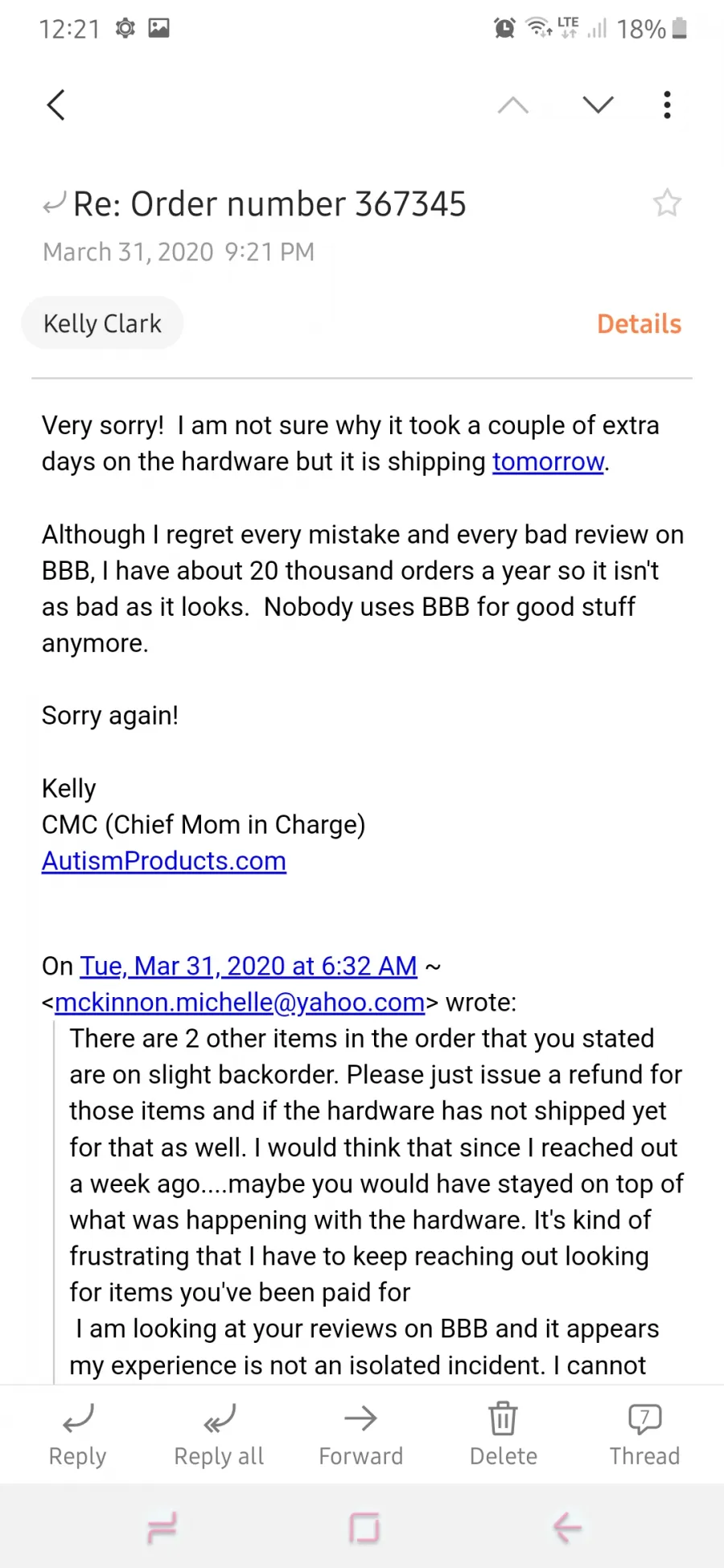724x1568 pixels.
Task: Go back to the inbox list
Action: [x=56, y=105]
